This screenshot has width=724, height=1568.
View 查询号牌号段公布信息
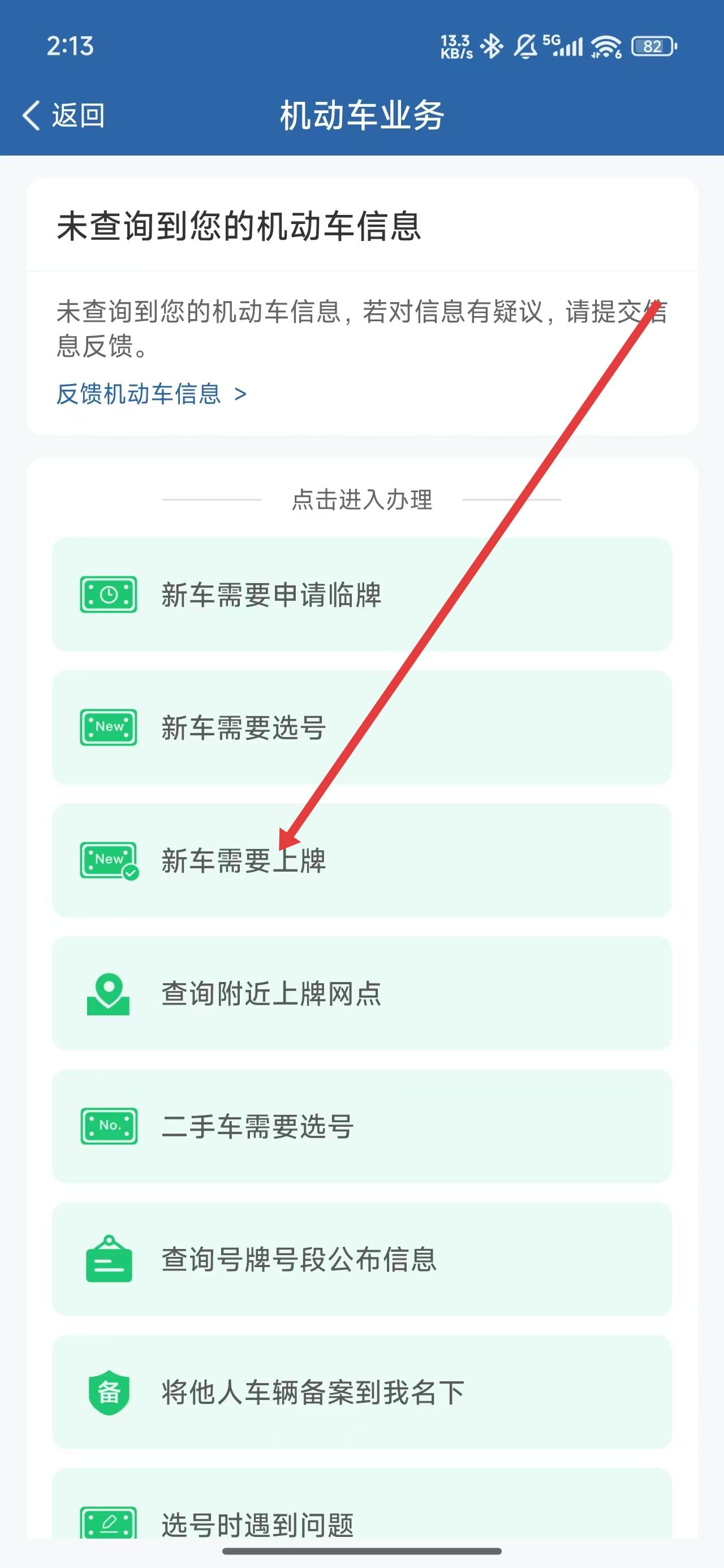[361, 1259]
